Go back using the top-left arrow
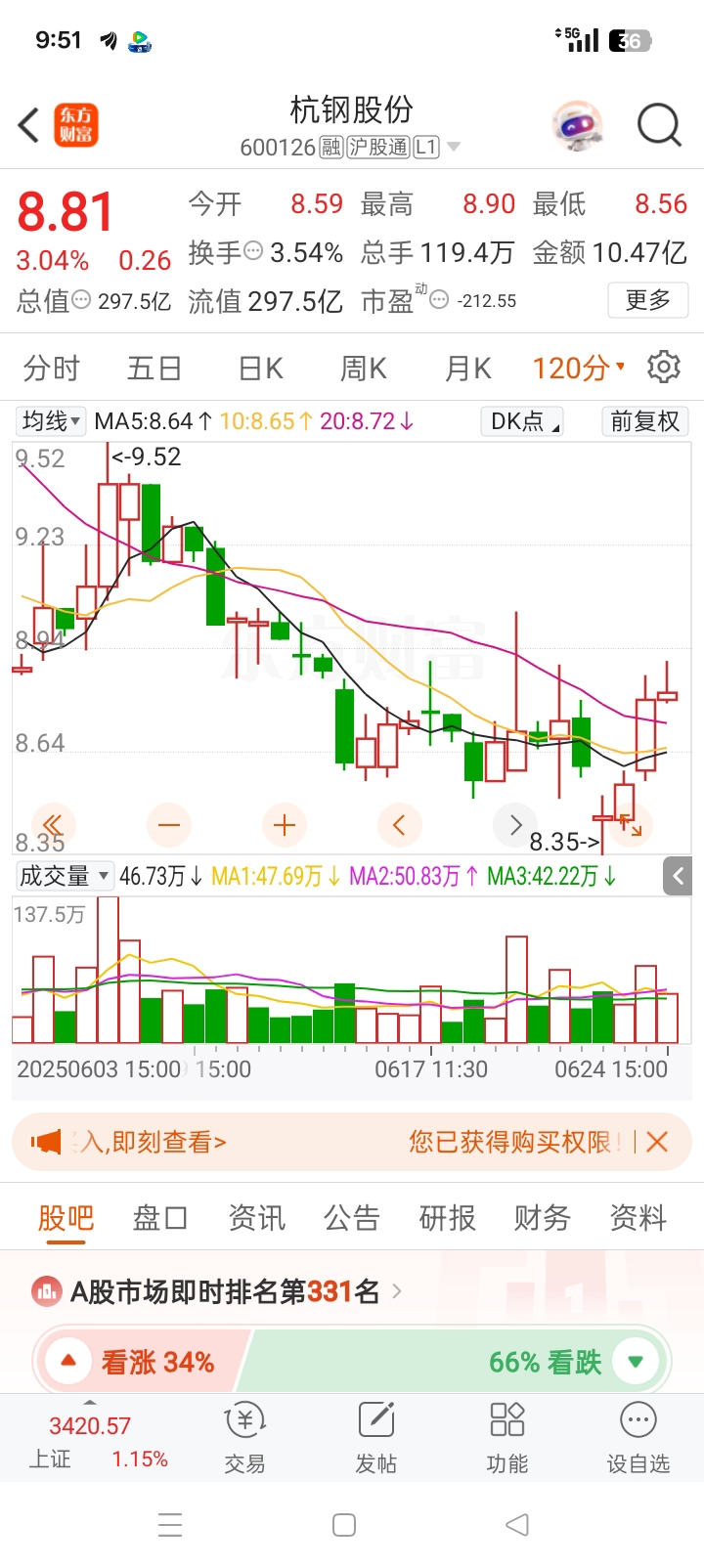This screenshot has height=1568, width=704. 28,125
